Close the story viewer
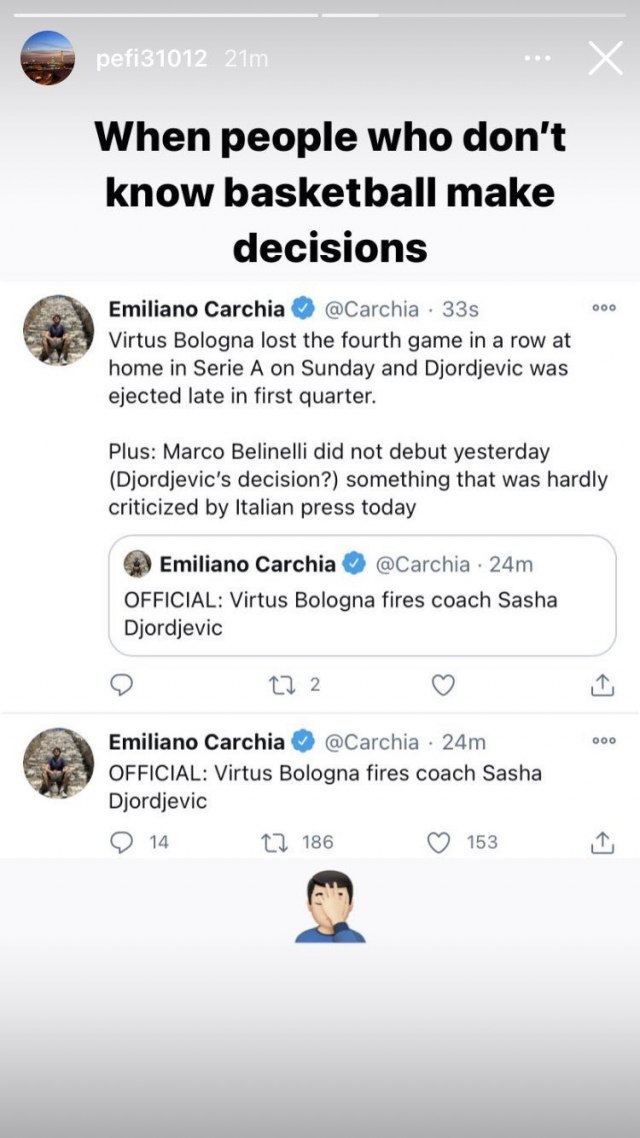Screen dimensions: 640x1138 point(605,58)
